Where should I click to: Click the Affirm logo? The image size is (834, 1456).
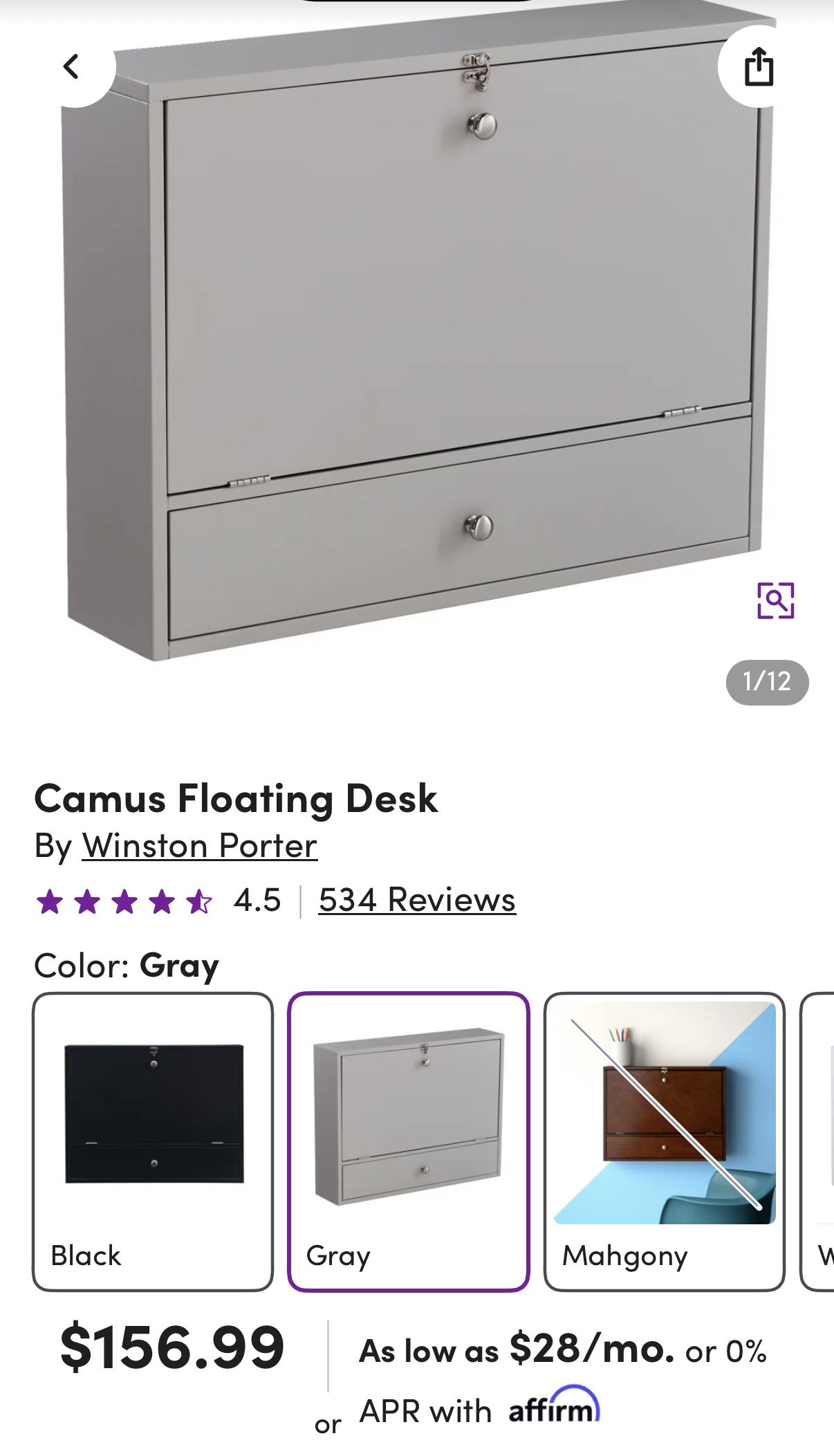pos(553,1410)
